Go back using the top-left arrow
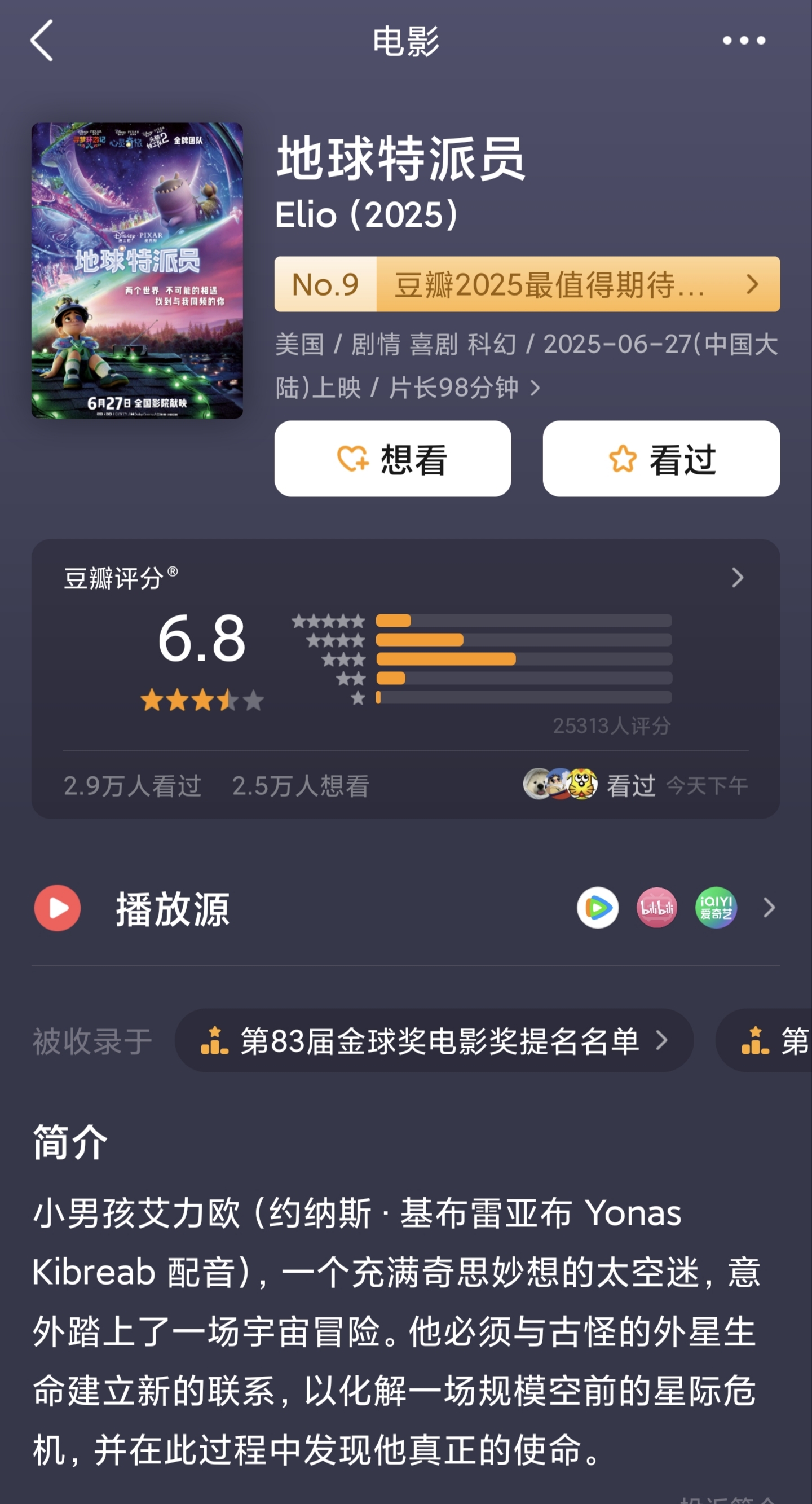This screenshot has height=1504, width=812. (x=42, y=40)
